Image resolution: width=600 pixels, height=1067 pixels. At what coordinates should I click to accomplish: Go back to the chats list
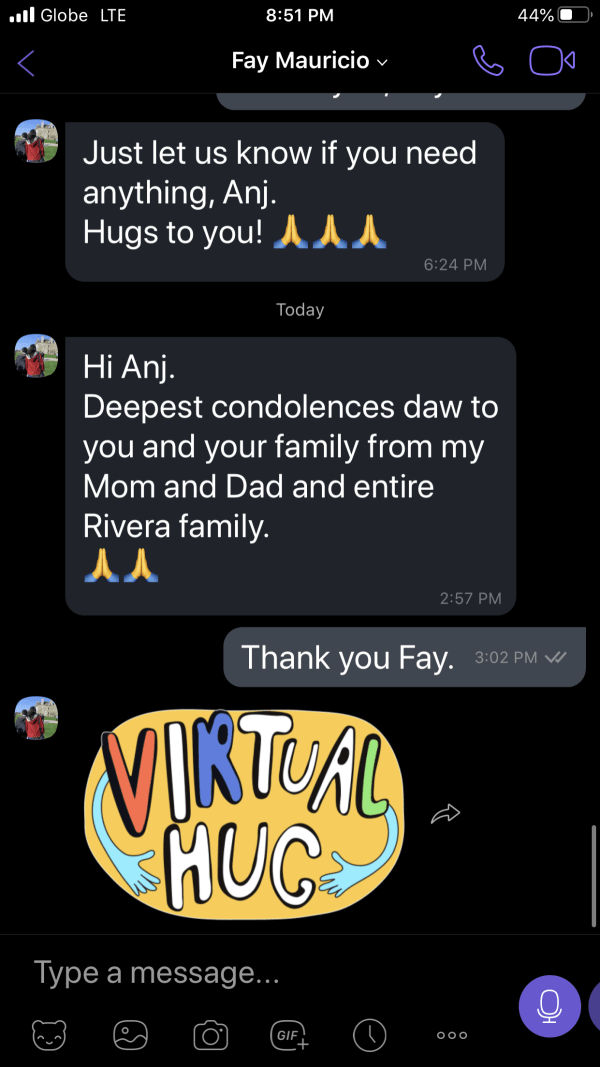click(26, 63)
